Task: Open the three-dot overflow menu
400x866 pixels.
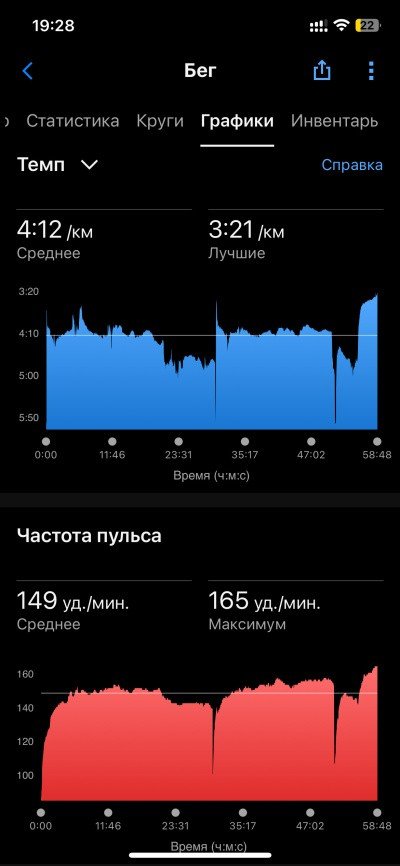Action: (371, 71)
